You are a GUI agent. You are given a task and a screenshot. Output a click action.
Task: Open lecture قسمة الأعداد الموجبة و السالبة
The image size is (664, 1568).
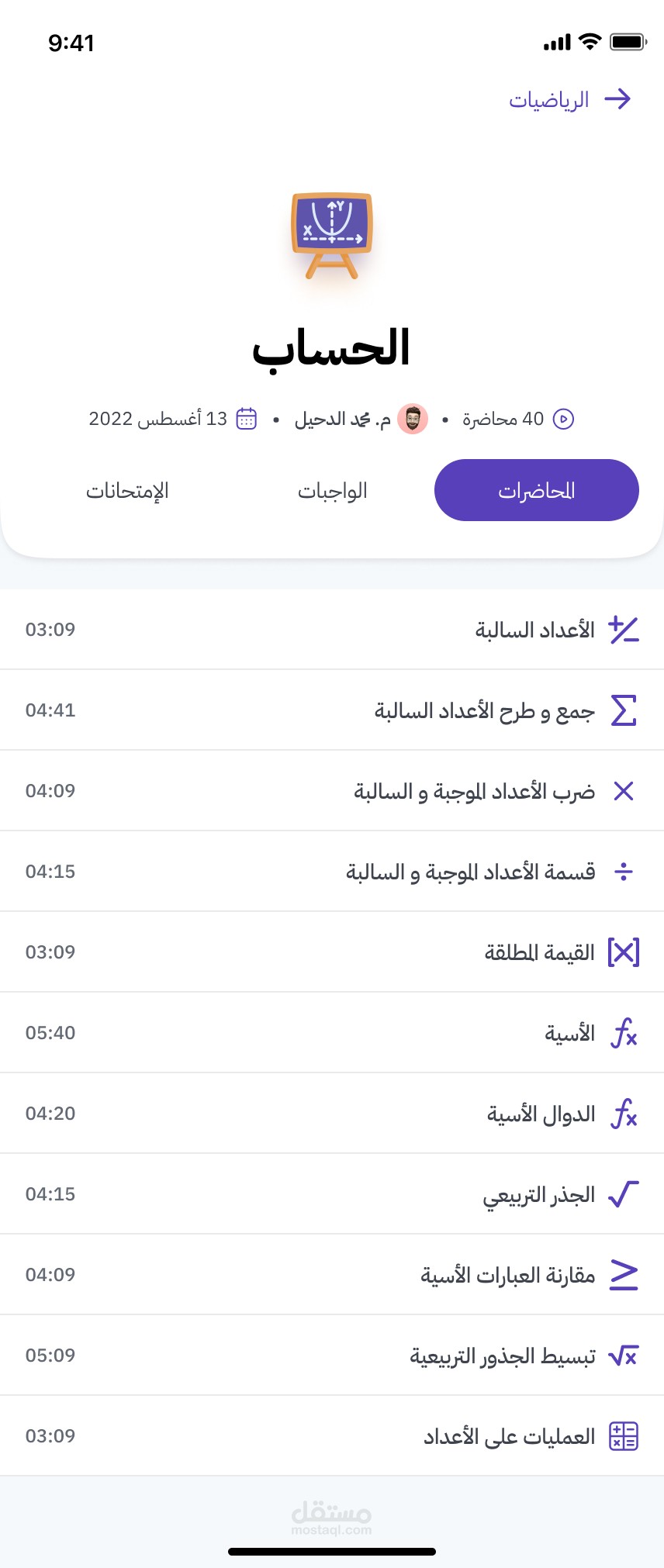(470, 872)
